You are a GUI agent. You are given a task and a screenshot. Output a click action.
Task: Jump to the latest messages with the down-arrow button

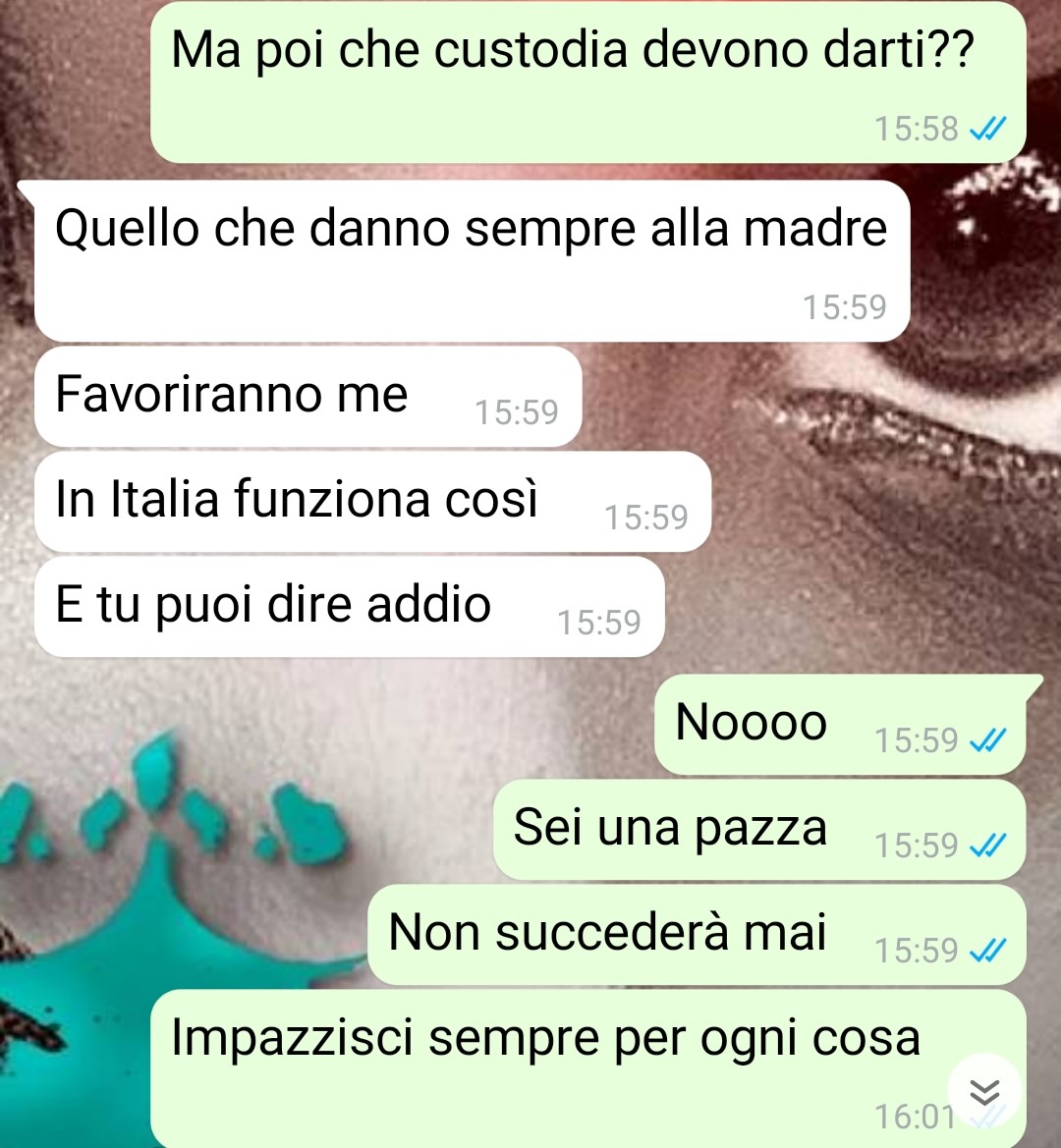coord(984,1091)
